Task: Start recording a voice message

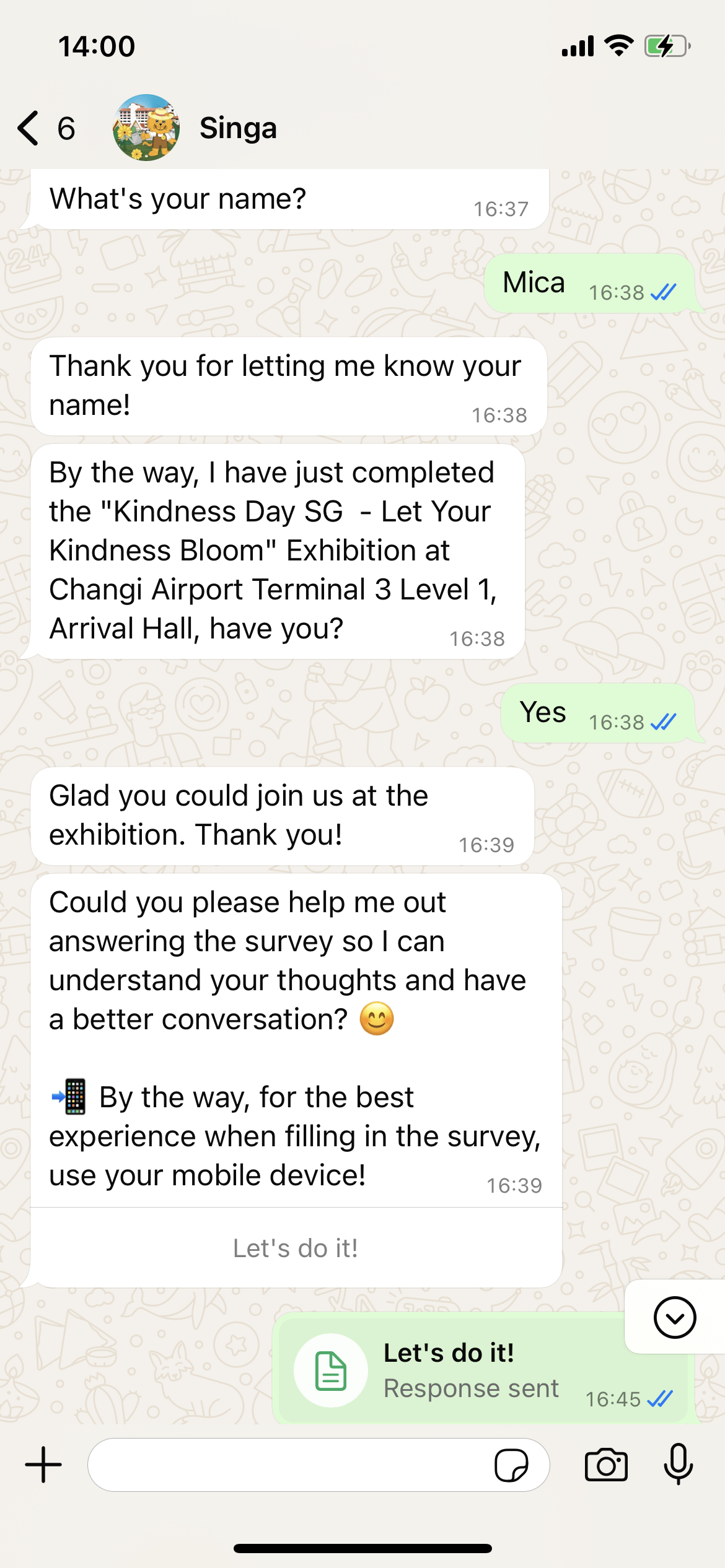Action: pyautogui.click(x=679, y=1465)
